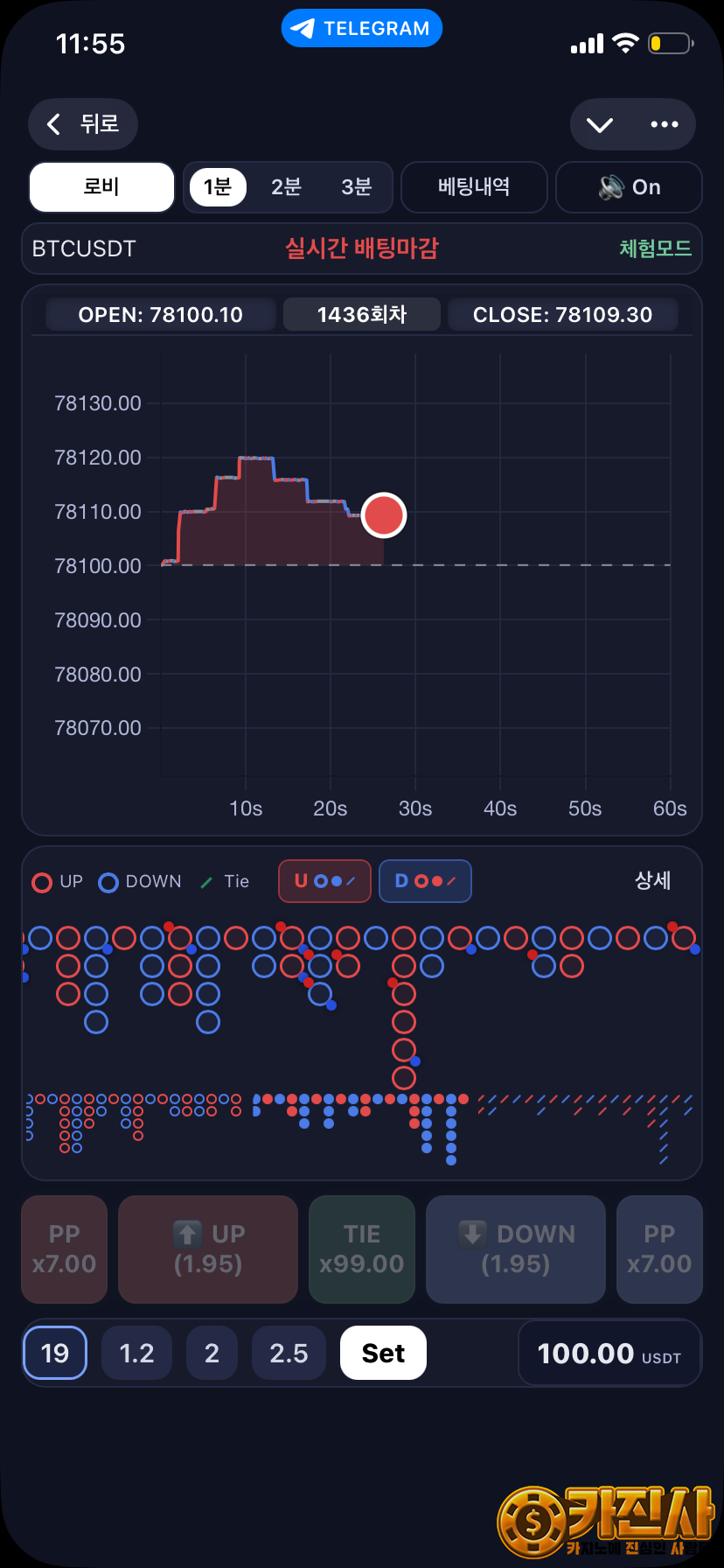Toggle the sound On button
The height and width of the screenshot is (1568, 724).
click(x=629, y=187)
